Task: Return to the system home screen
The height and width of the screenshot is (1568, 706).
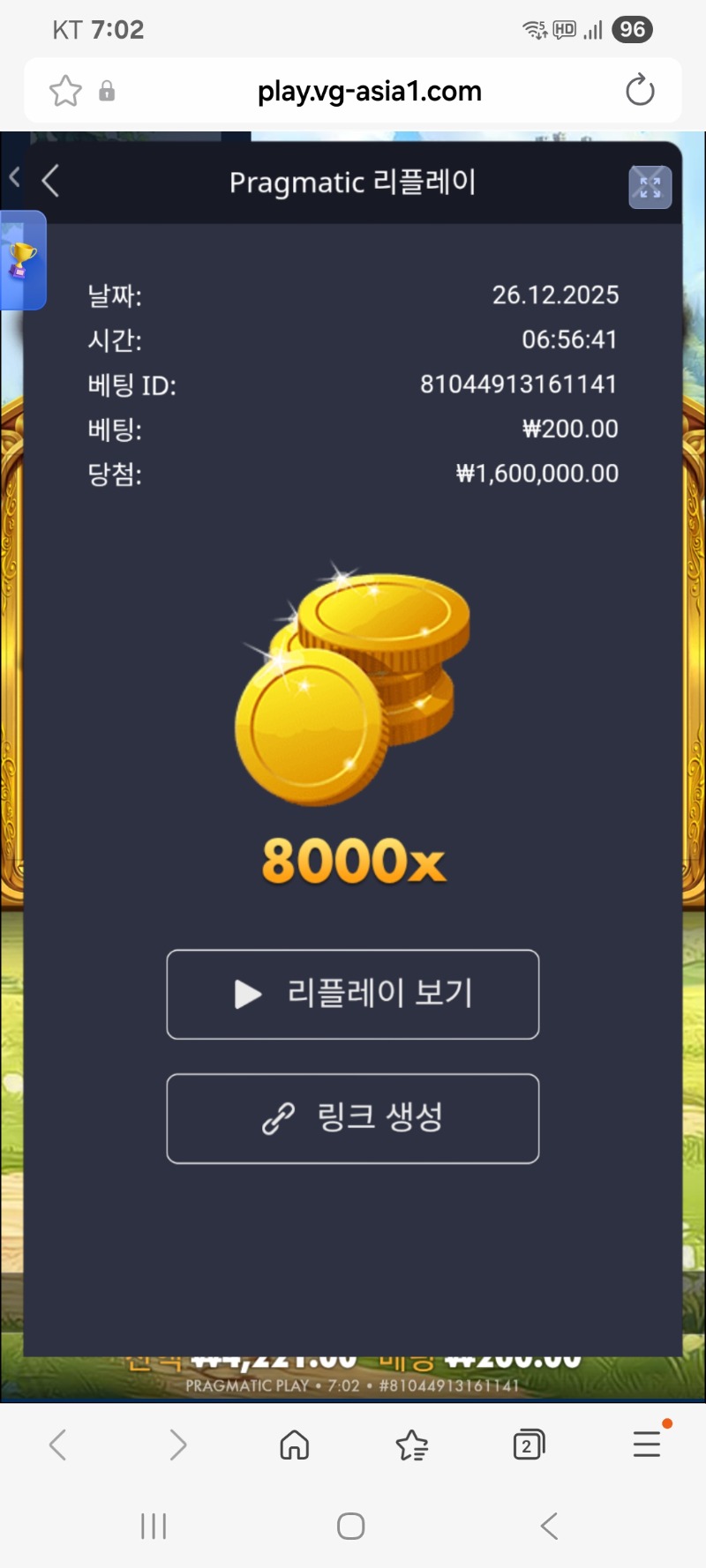Action: [351, 1526]
